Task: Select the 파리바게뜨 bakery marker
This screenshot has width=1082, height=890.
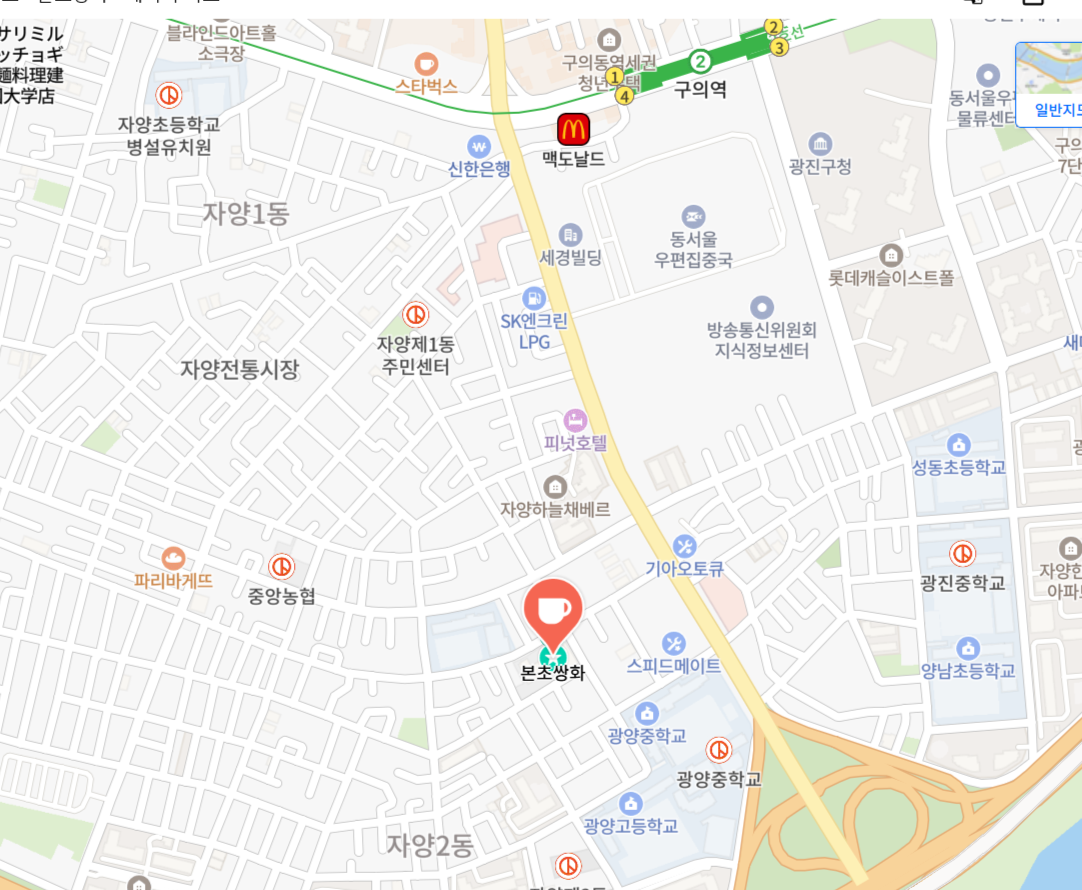Action: [174, 558]
